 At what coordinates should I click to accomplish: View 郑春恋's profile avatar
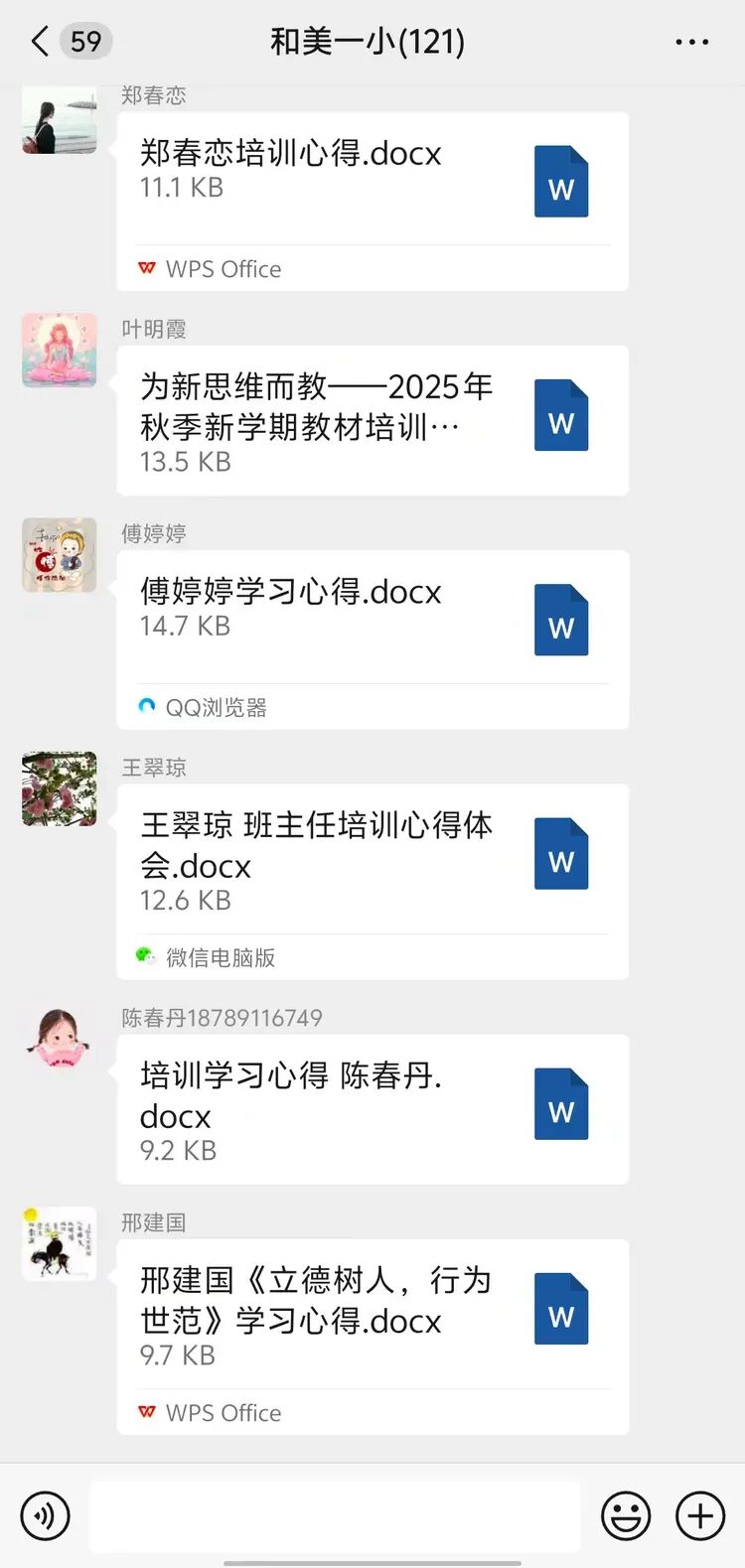point(60,119)
